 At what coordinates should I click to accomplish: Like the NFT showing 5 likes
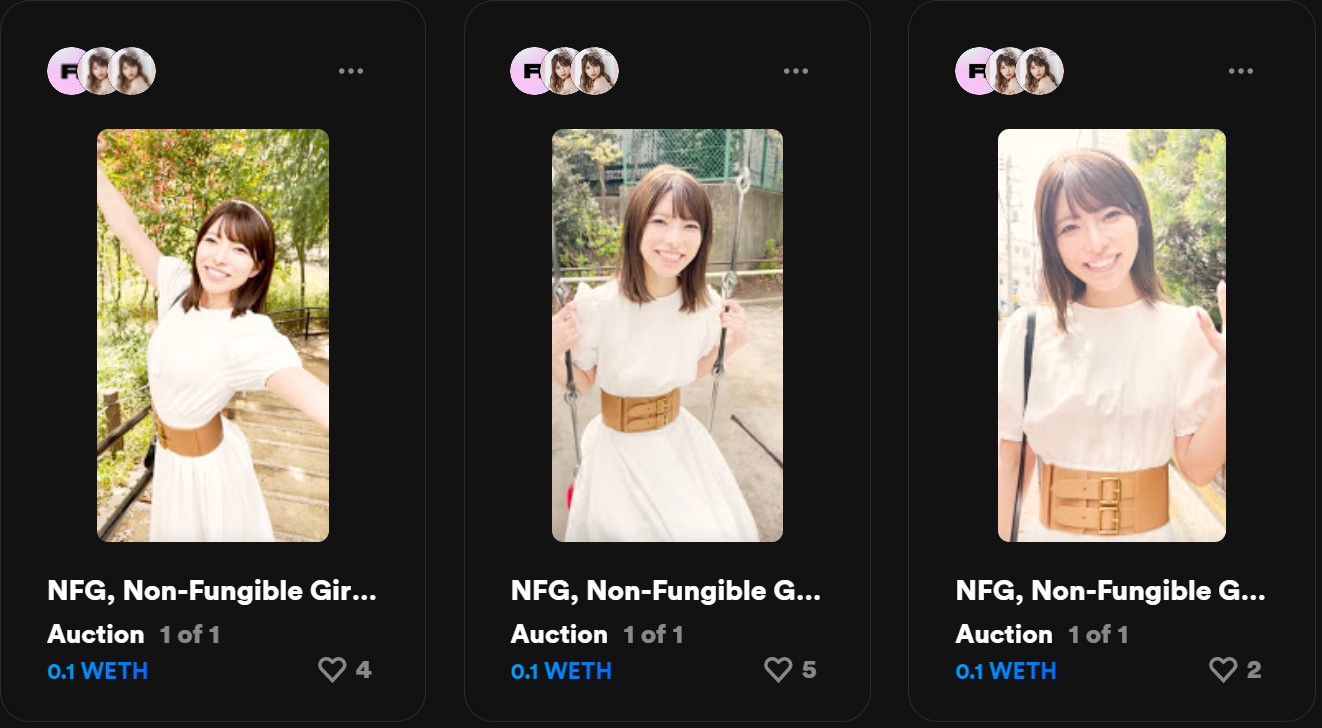pos(778,669)
